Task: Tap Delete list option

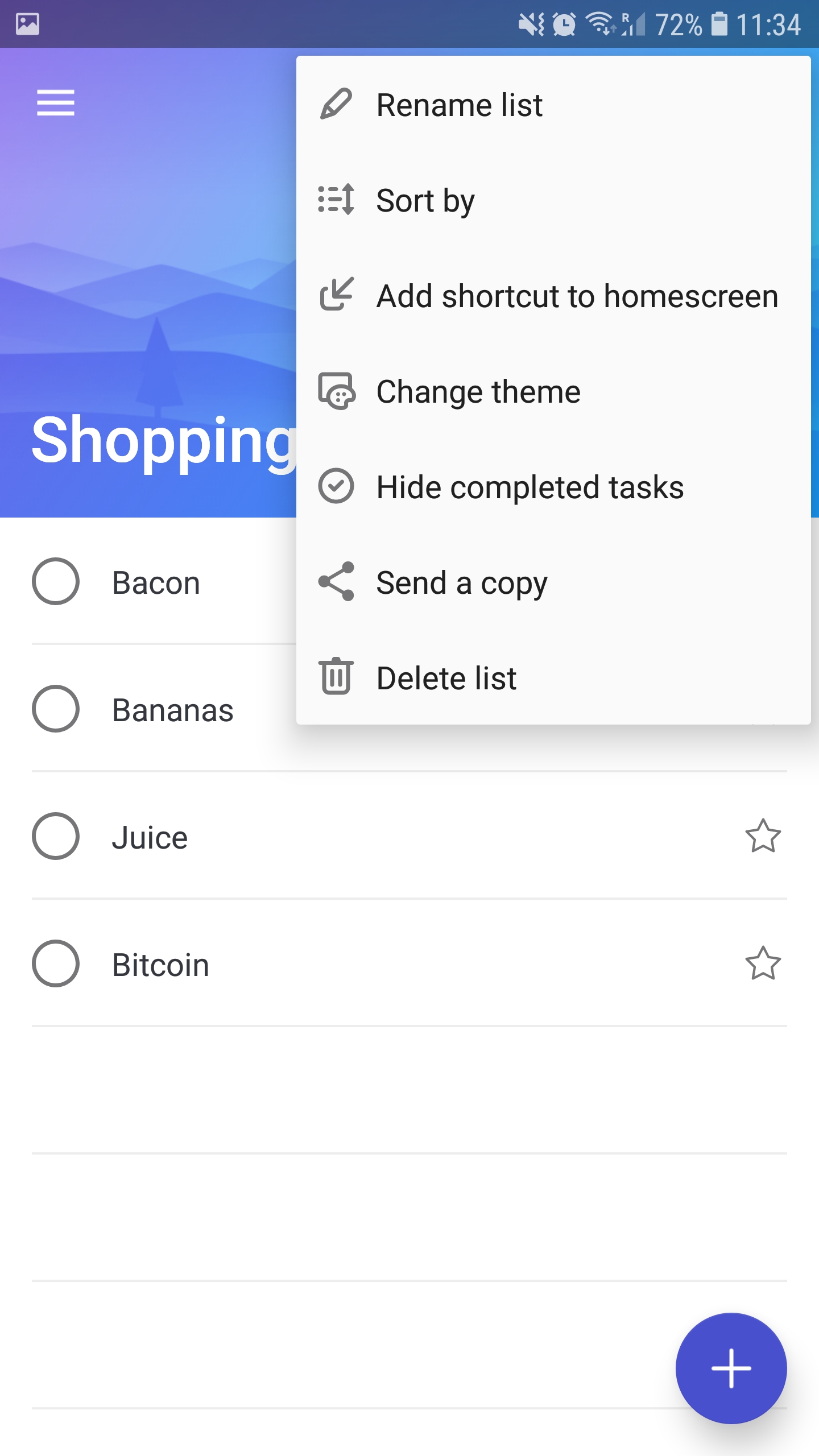Action: [x=446, y=679]
